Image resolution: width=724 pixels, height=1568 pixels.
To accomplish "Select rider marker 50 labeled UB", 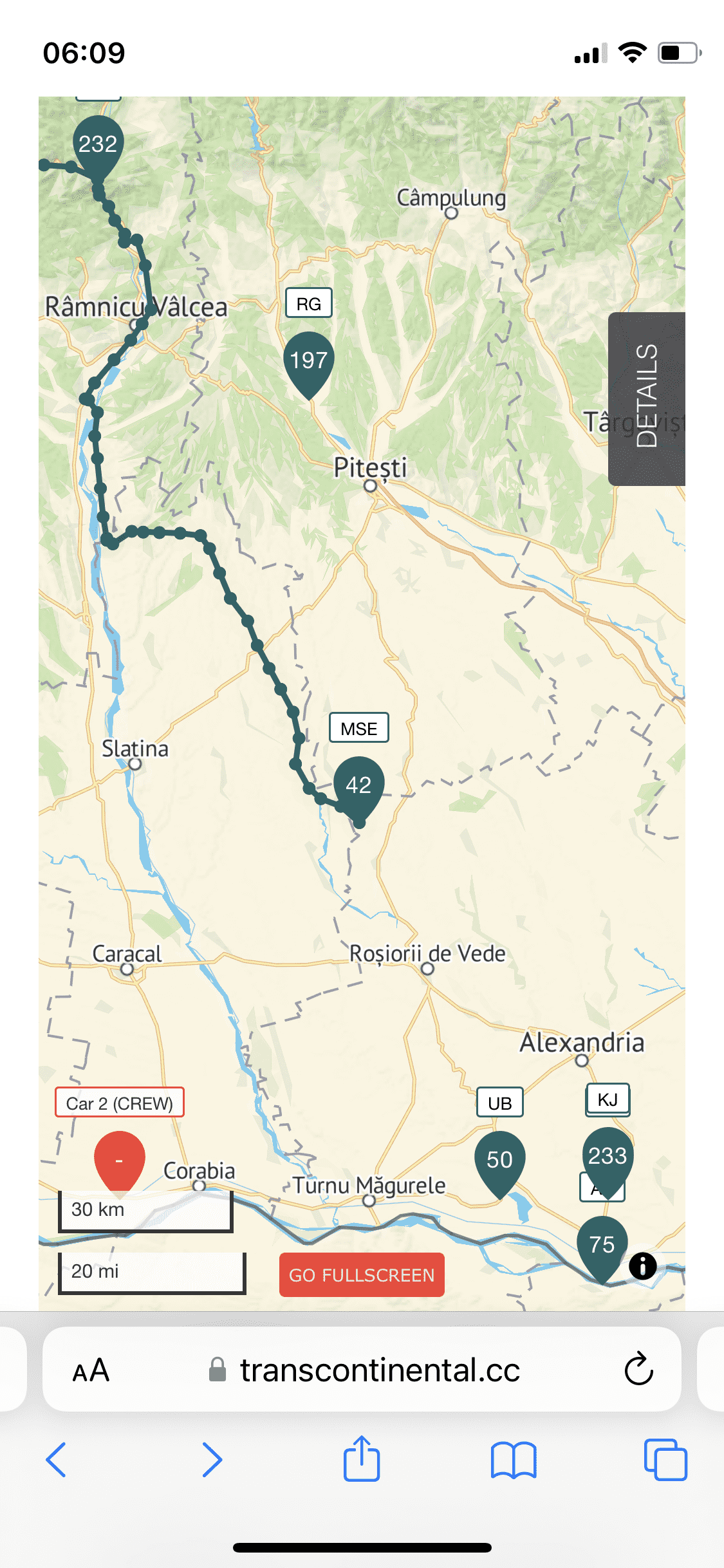I will coord(499,1161).
